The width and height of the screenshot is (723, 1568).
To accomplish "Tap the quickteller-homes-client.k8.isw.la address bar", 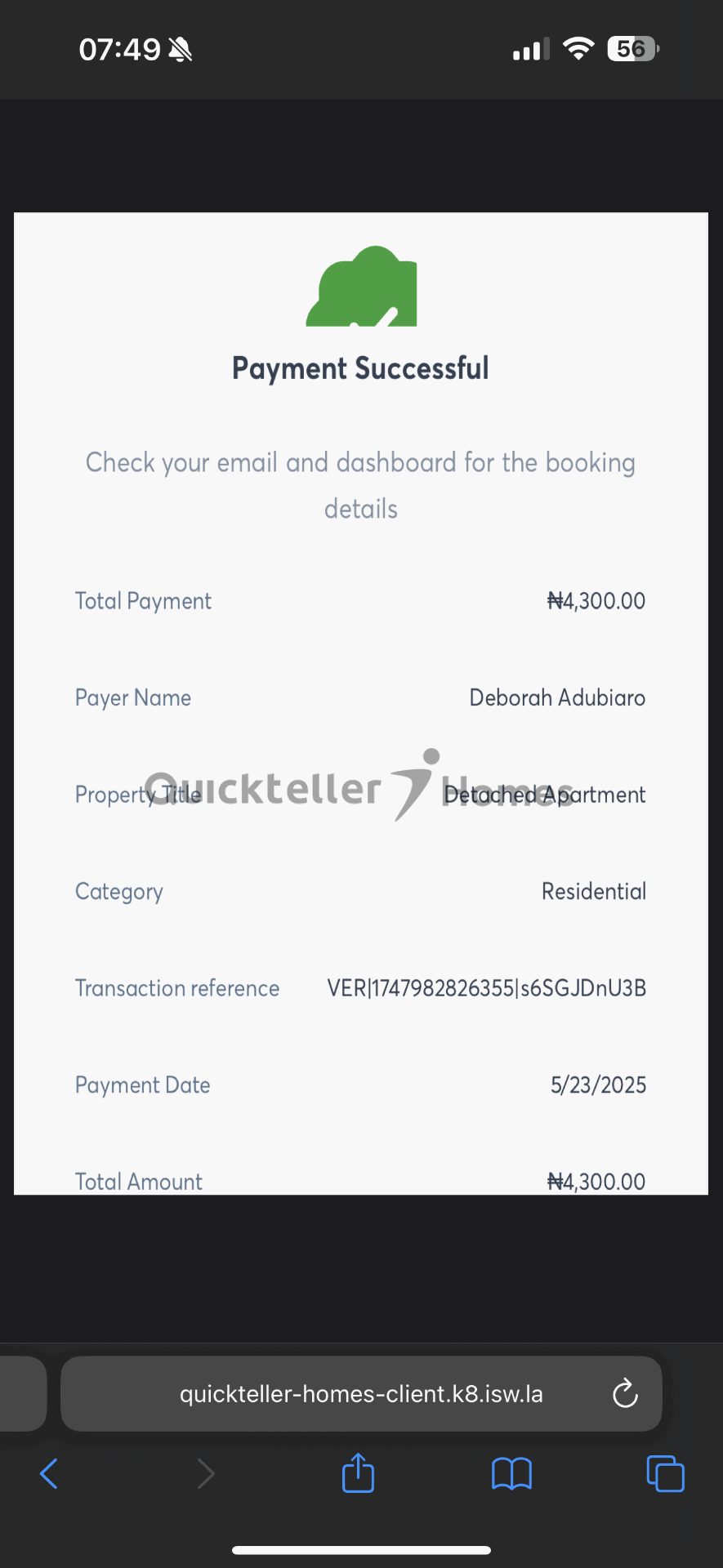I will click(360, 1393).
